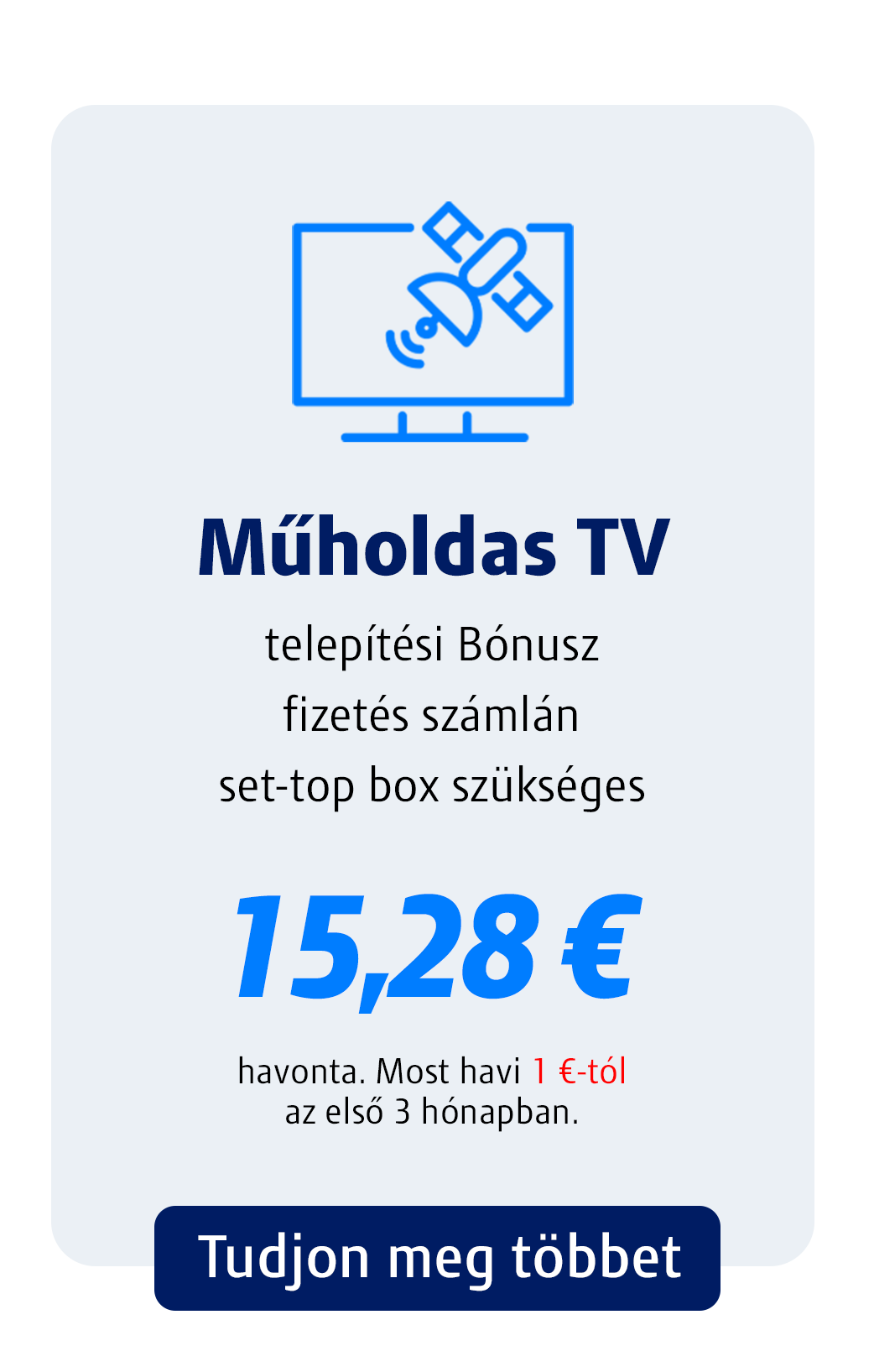Tap the Tudjon meg többet button
874x1372 pixels.
437,1257
